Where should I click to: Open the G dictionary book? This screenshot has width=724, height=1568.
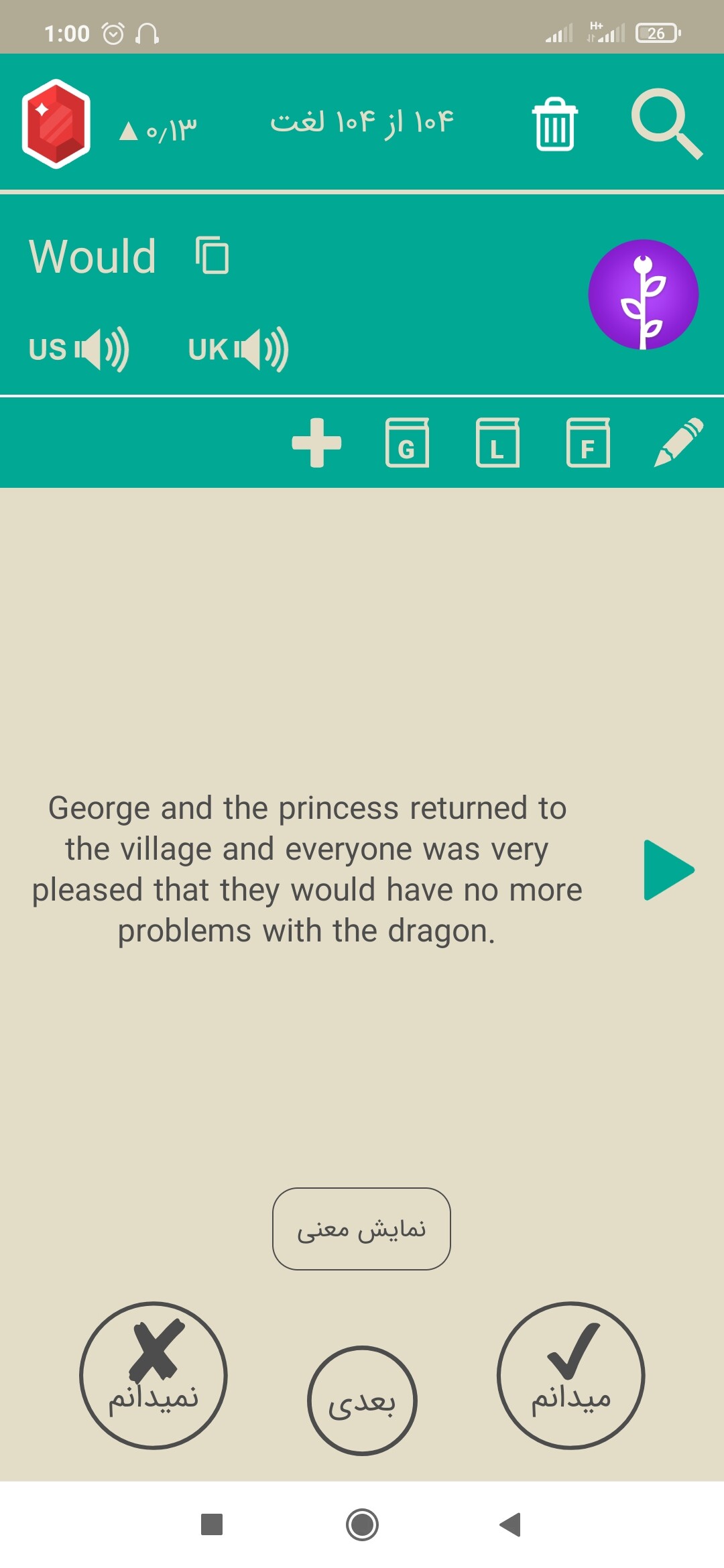(x=407, y=442)
